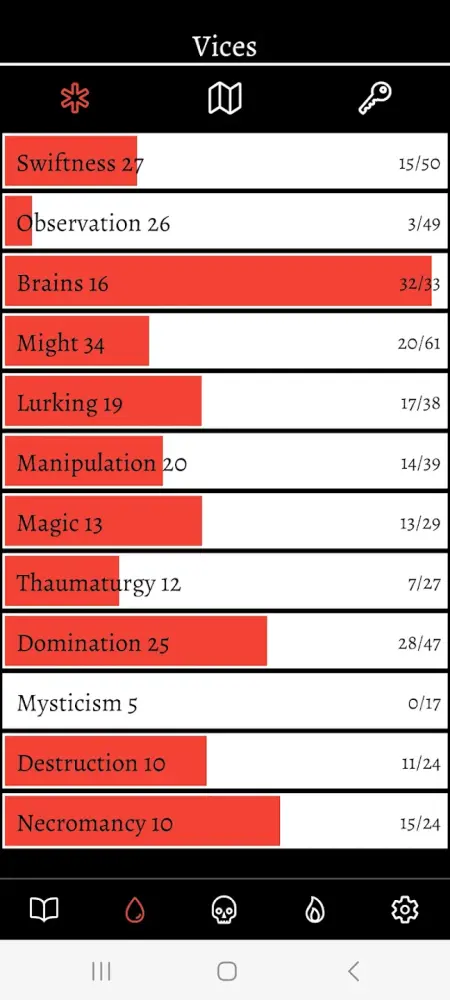450x1000 pixels.
Task: Open the Domination 25 row
Action: [x=225, y=641]
